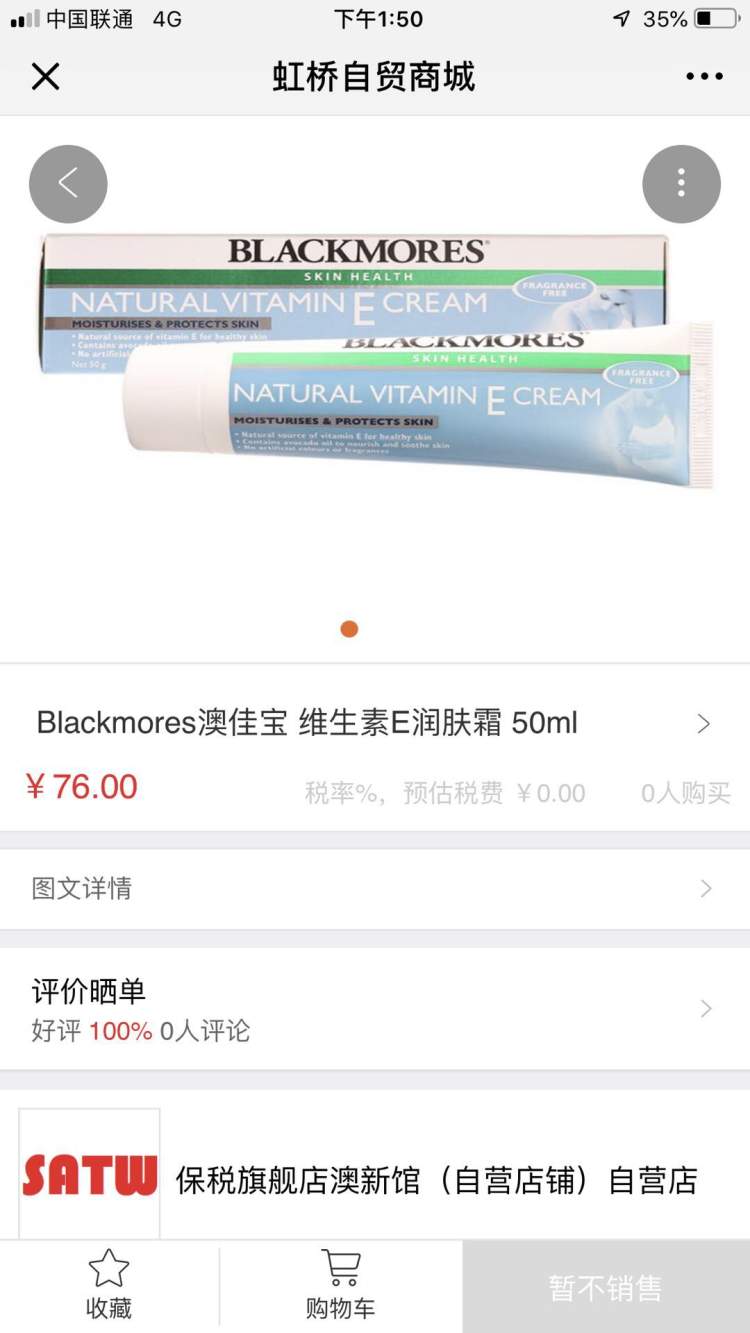Tap the 暂不销售 button
This screenshot has width=750, height=1333.
pyautogui.click(x=605, y=1287)
